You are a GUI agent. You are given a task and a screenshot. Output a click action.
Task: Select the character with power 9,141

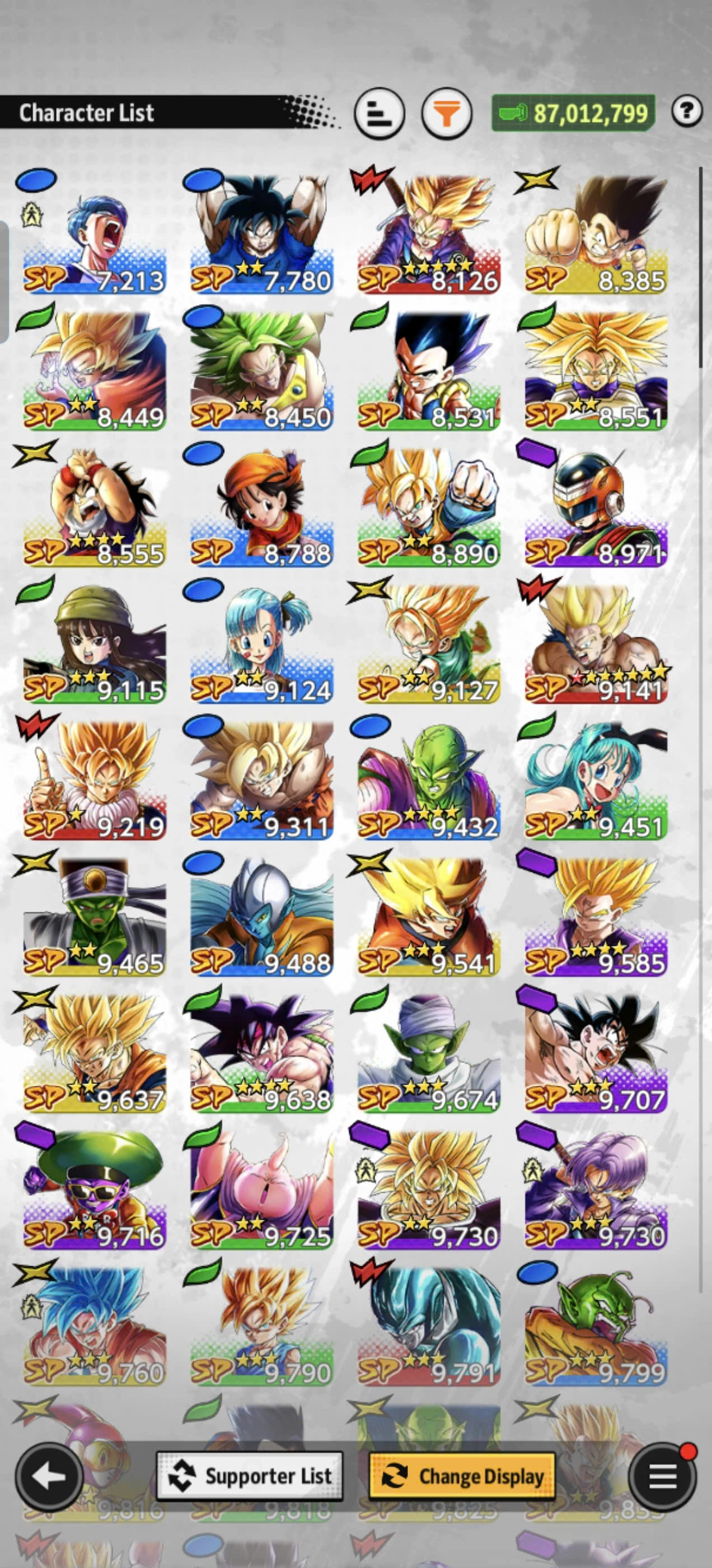tap(596, 644)
